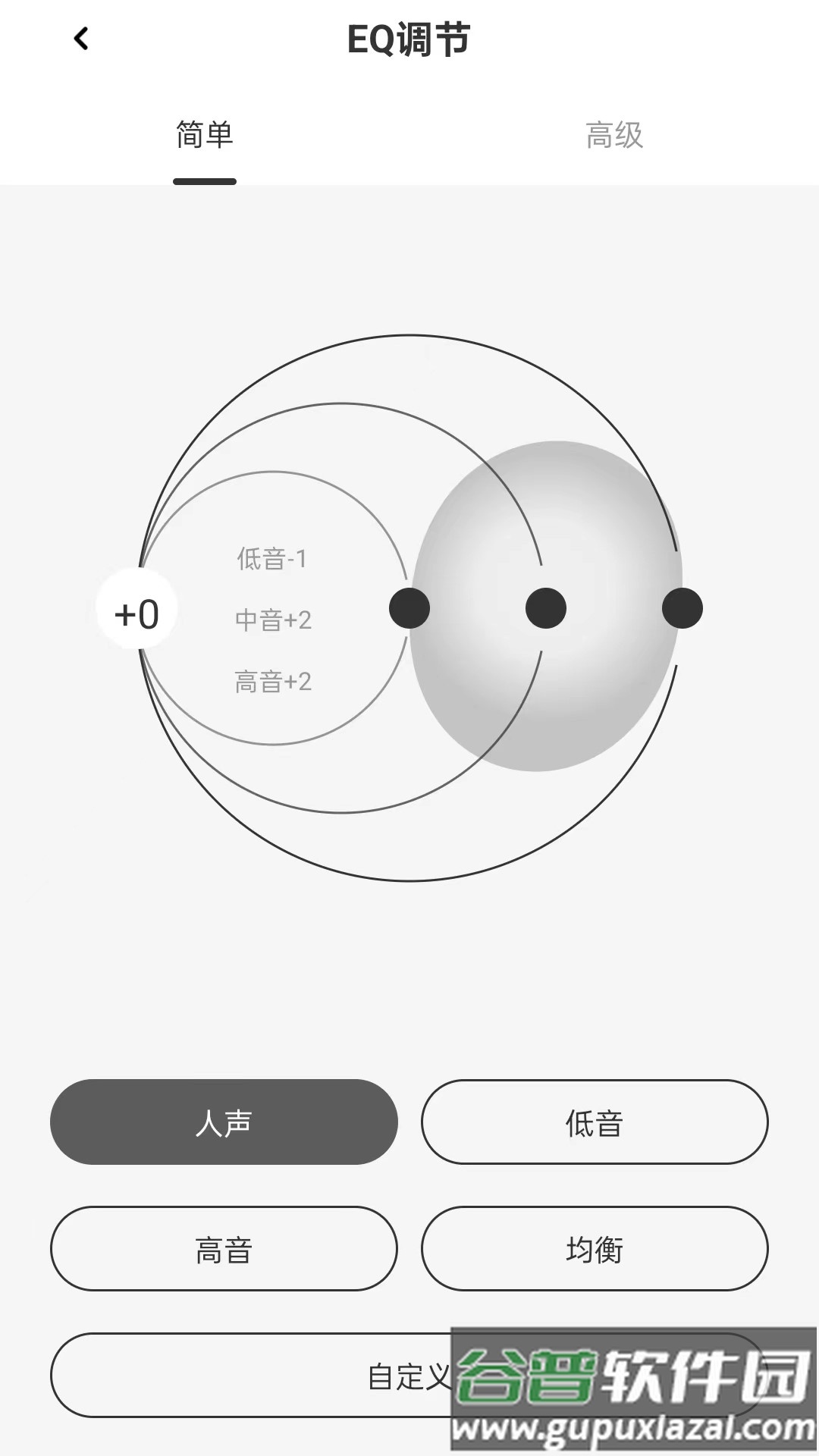Click the 中音+2 value label
819x1456 pixels.
(273, 620)
